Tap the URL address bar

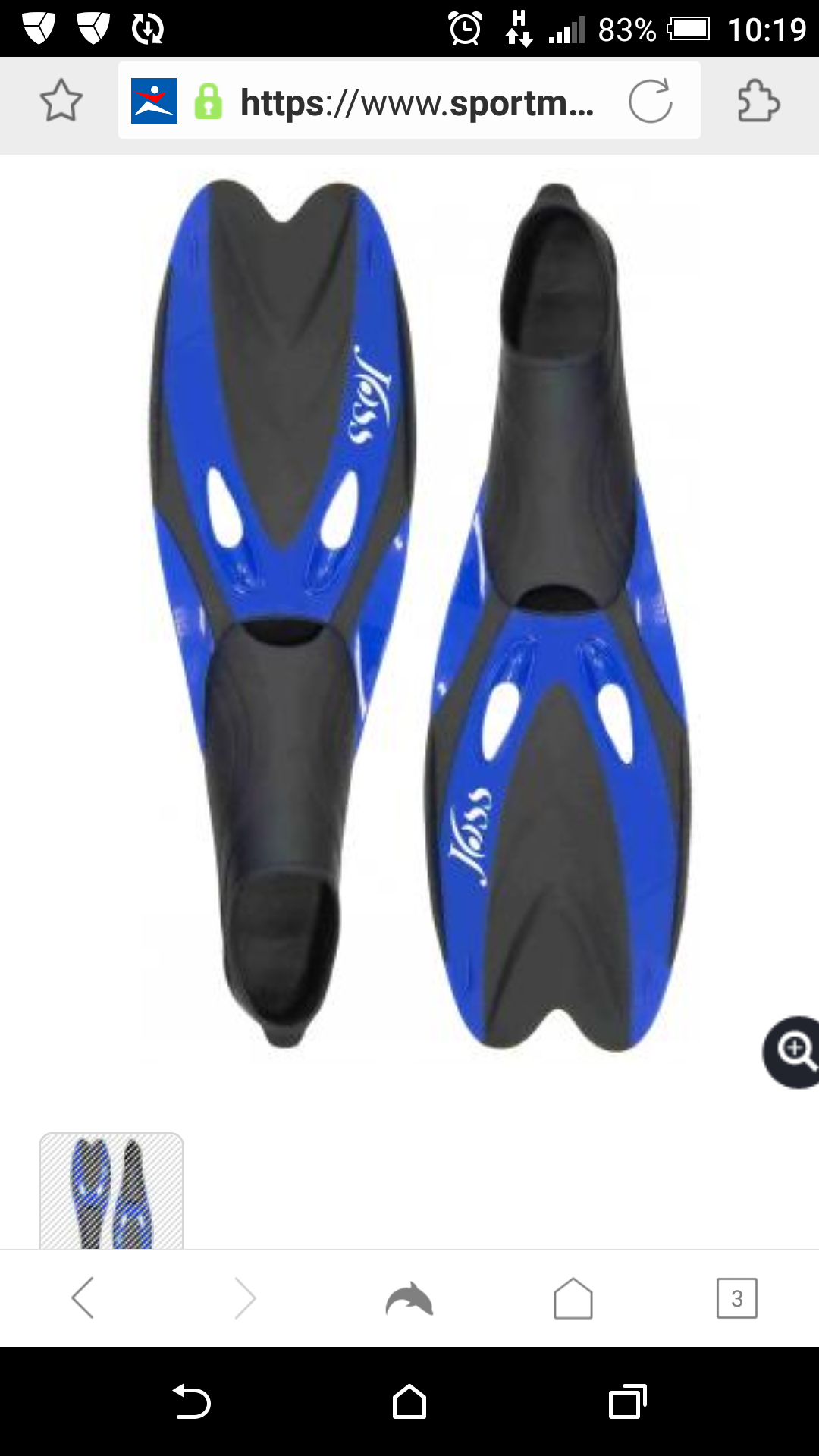coord(416,102)
